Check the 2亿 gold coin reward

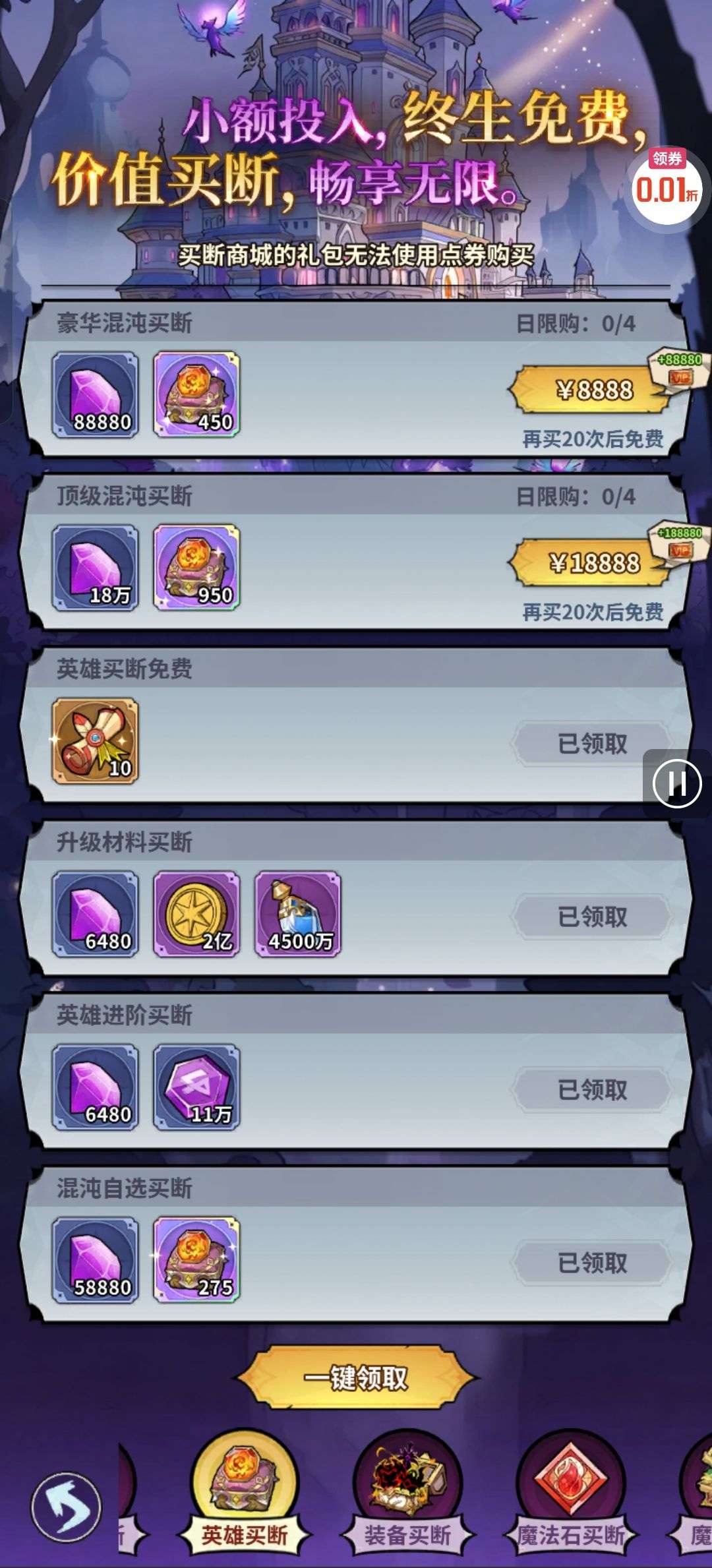pos(196,914)
